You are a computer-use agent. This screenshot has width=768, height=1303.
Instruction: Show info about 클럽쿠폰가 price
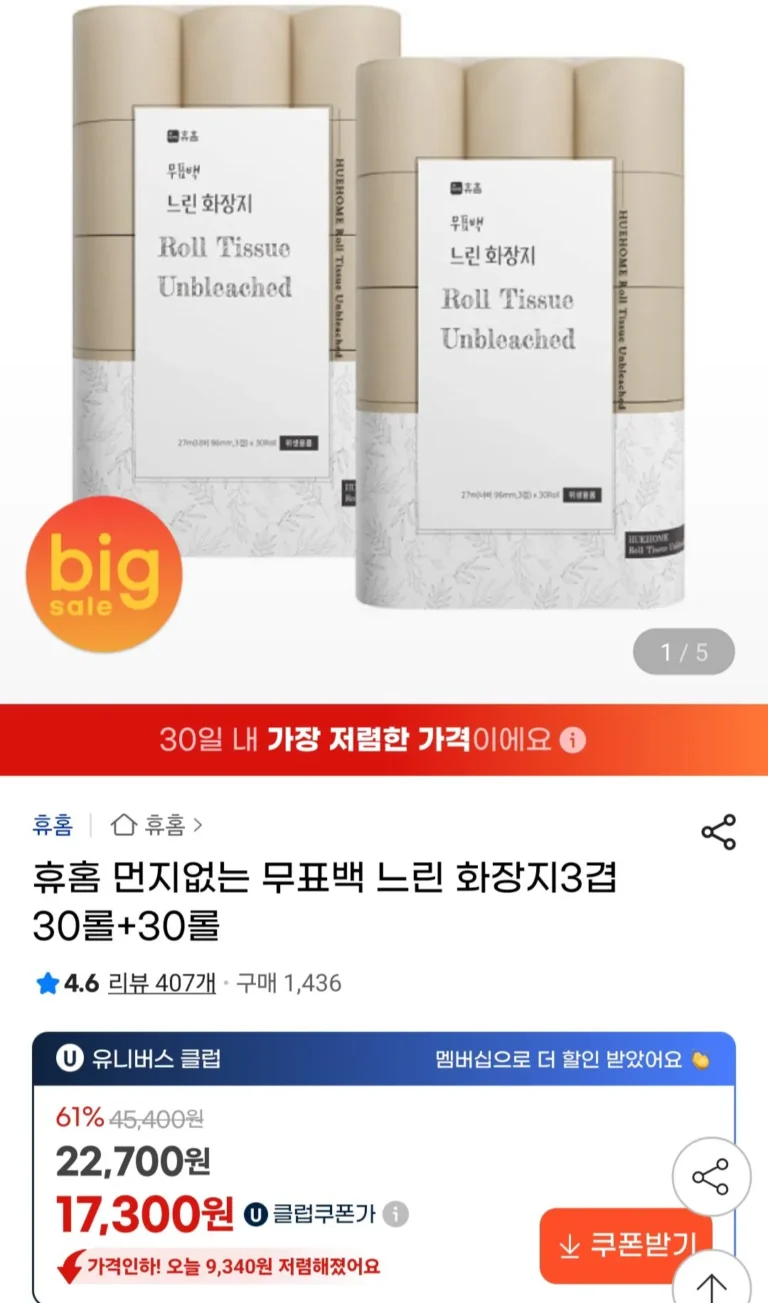coord(396,1214)
